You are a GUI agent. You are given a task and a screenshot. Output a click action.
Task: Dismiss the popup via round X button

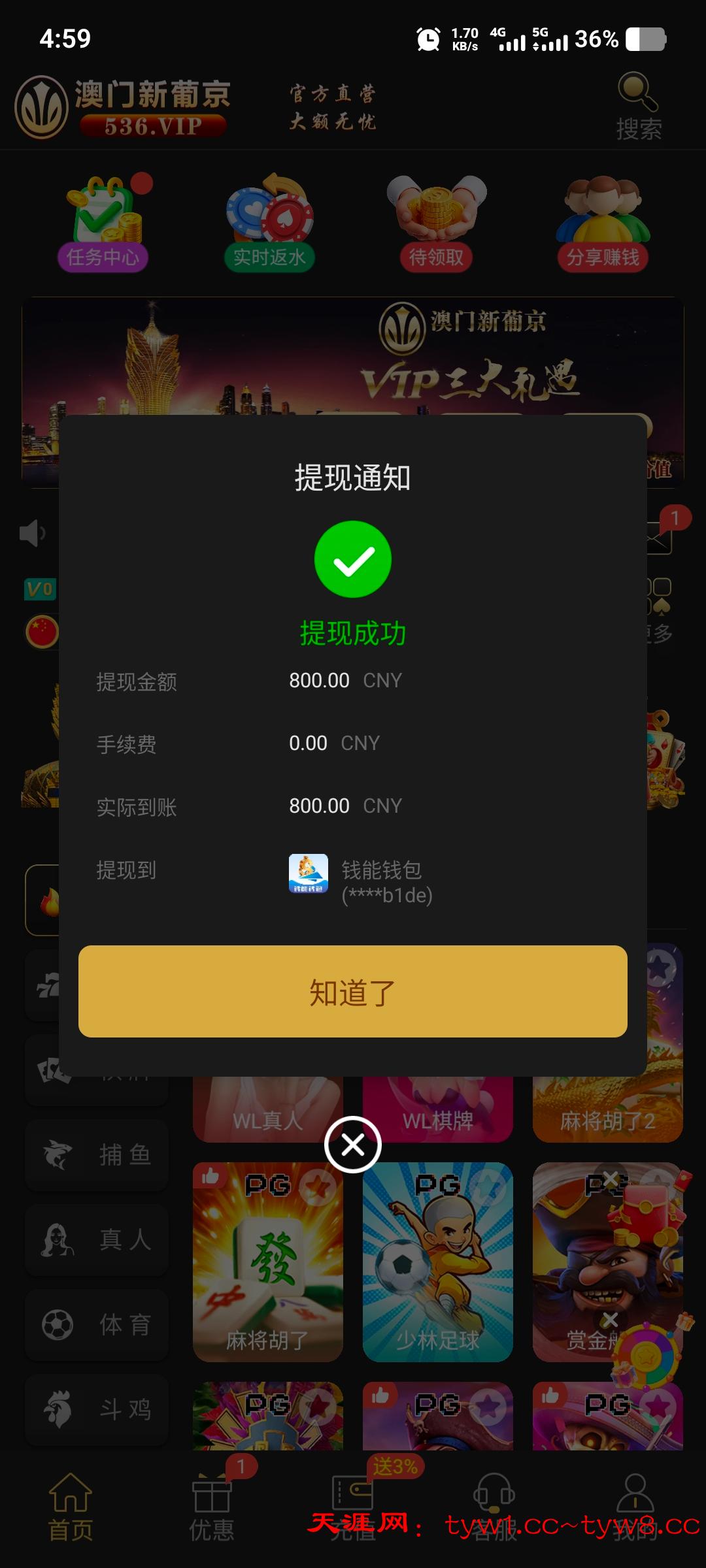point(353,1145)
